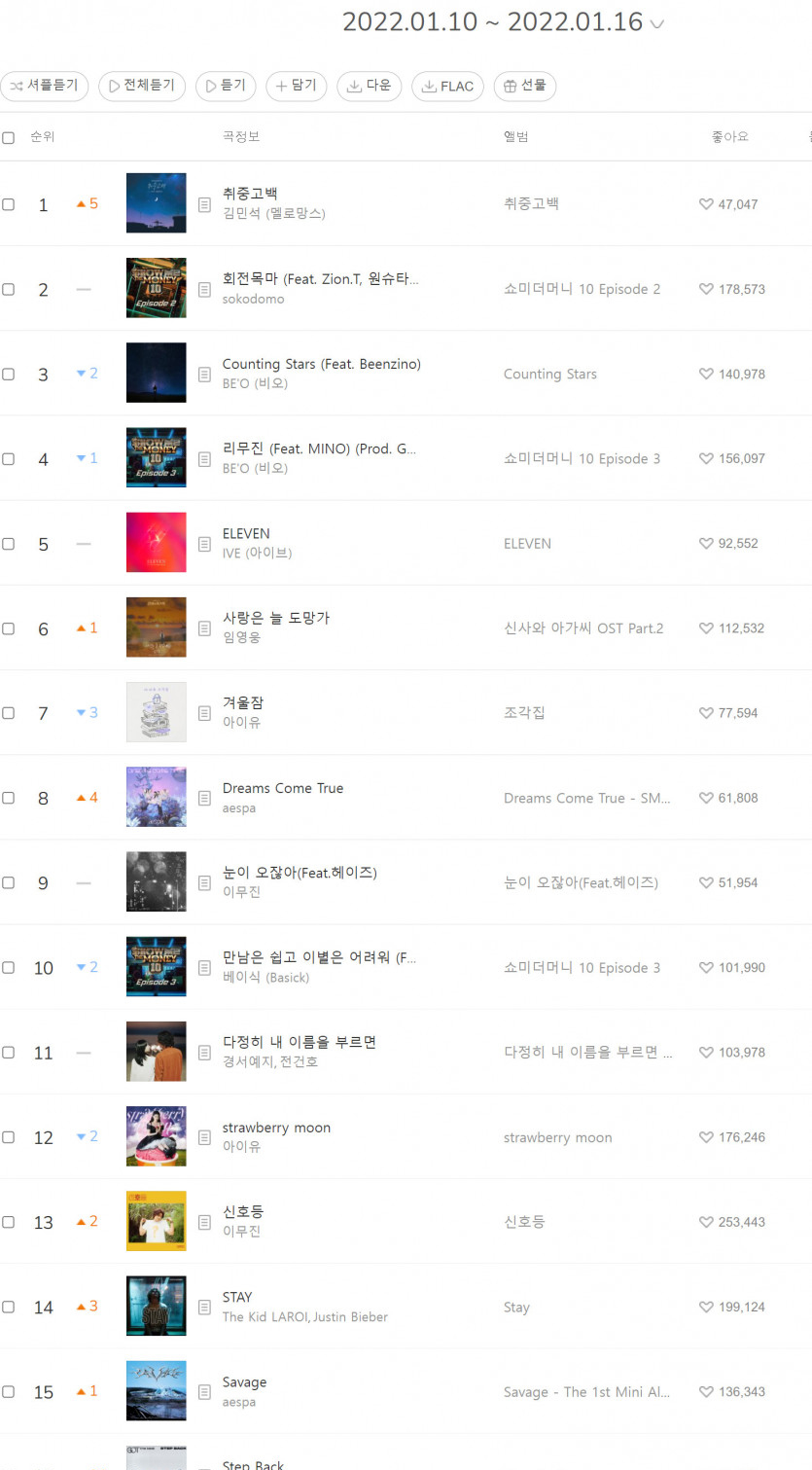The image size is (812, 1470).
Task: Open the lyrics icon for 회전목마
Action: (204, 289)
